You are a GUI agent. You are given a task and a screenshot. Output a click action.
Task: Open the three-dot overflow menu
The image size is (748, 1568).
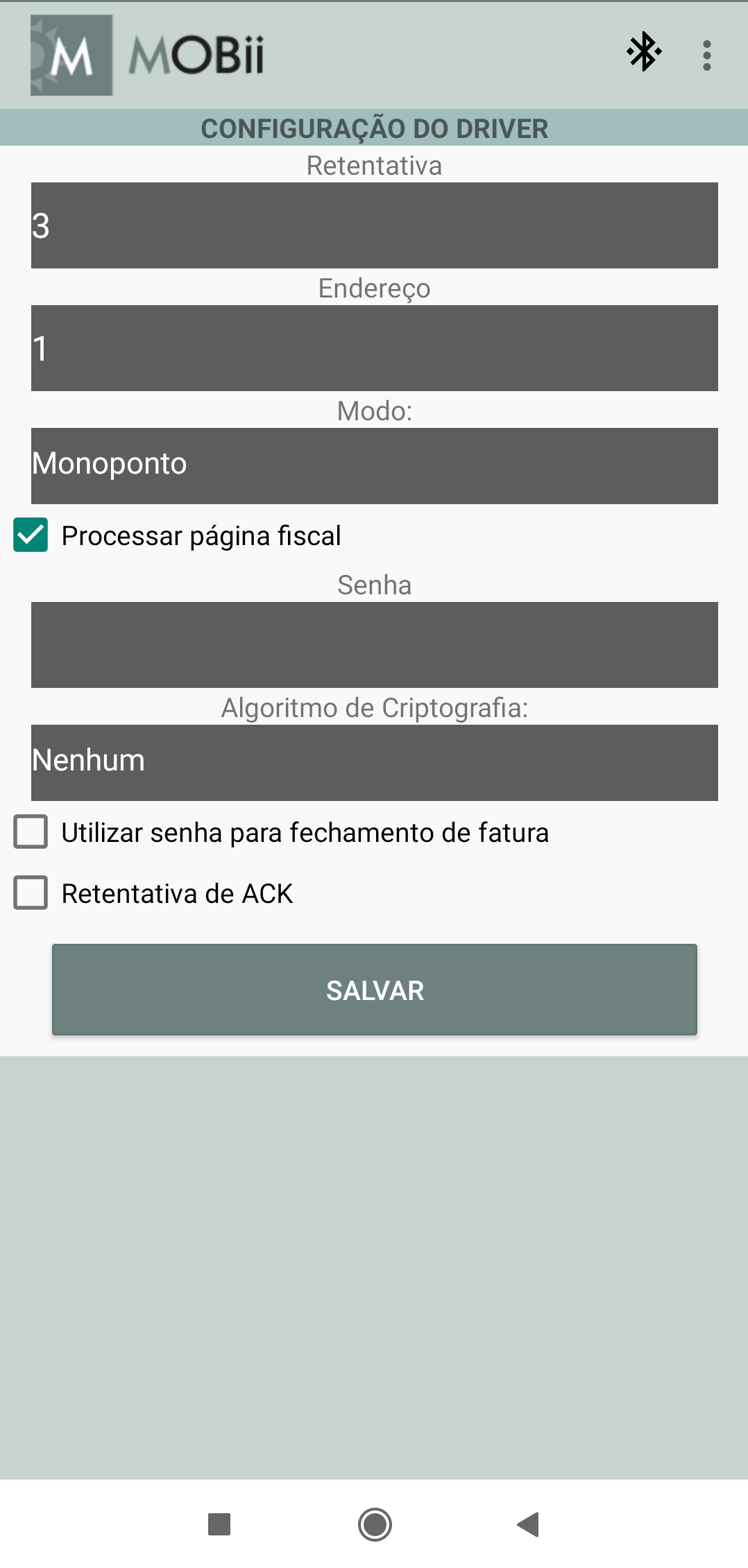point(706,55)
